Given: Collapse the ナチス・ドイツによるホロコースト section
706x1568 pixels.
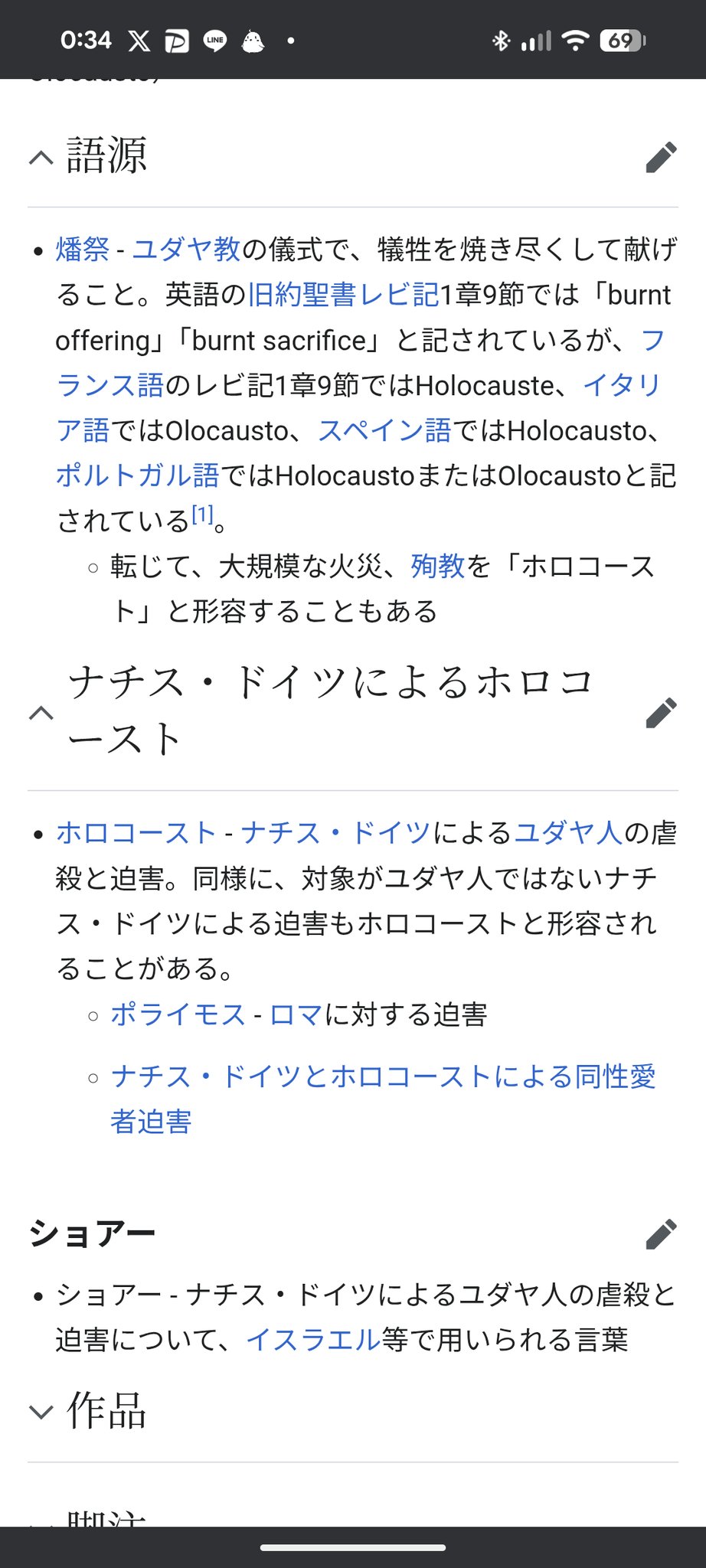Looking at the screenshot, I should point(41,713).
